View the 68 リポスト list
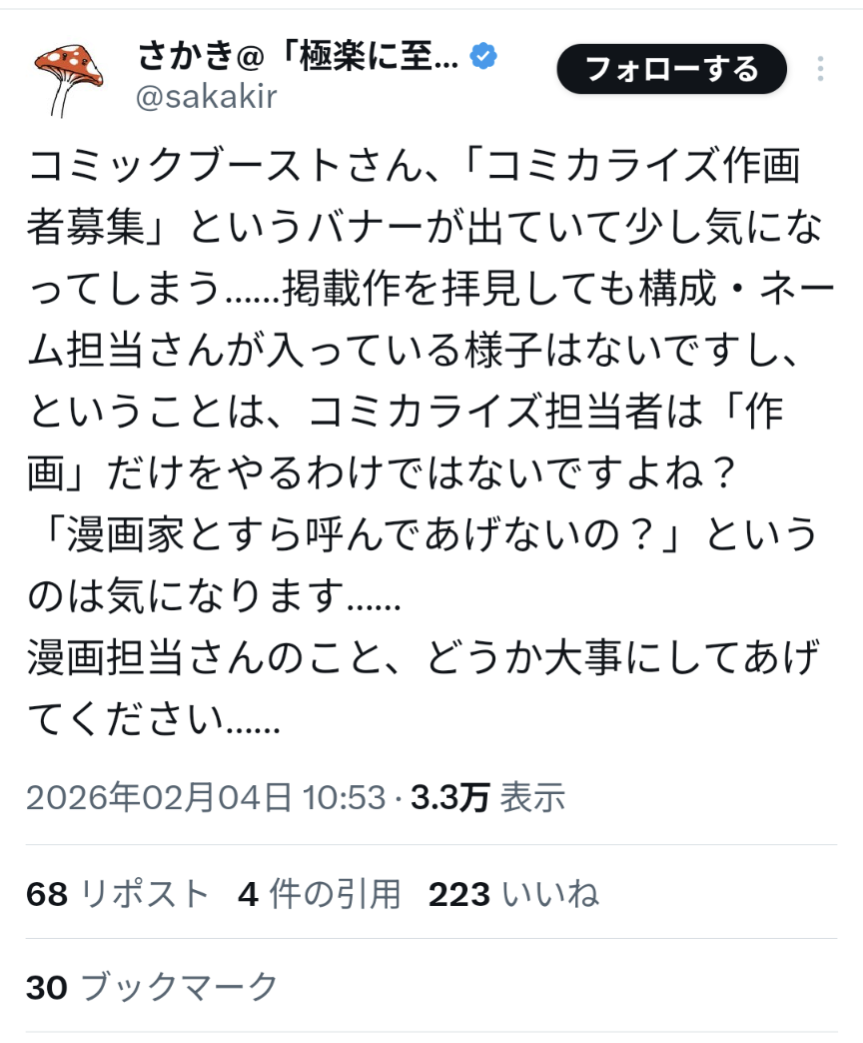This screenshot has height=1043, width=863. click(x=118, y=894)
